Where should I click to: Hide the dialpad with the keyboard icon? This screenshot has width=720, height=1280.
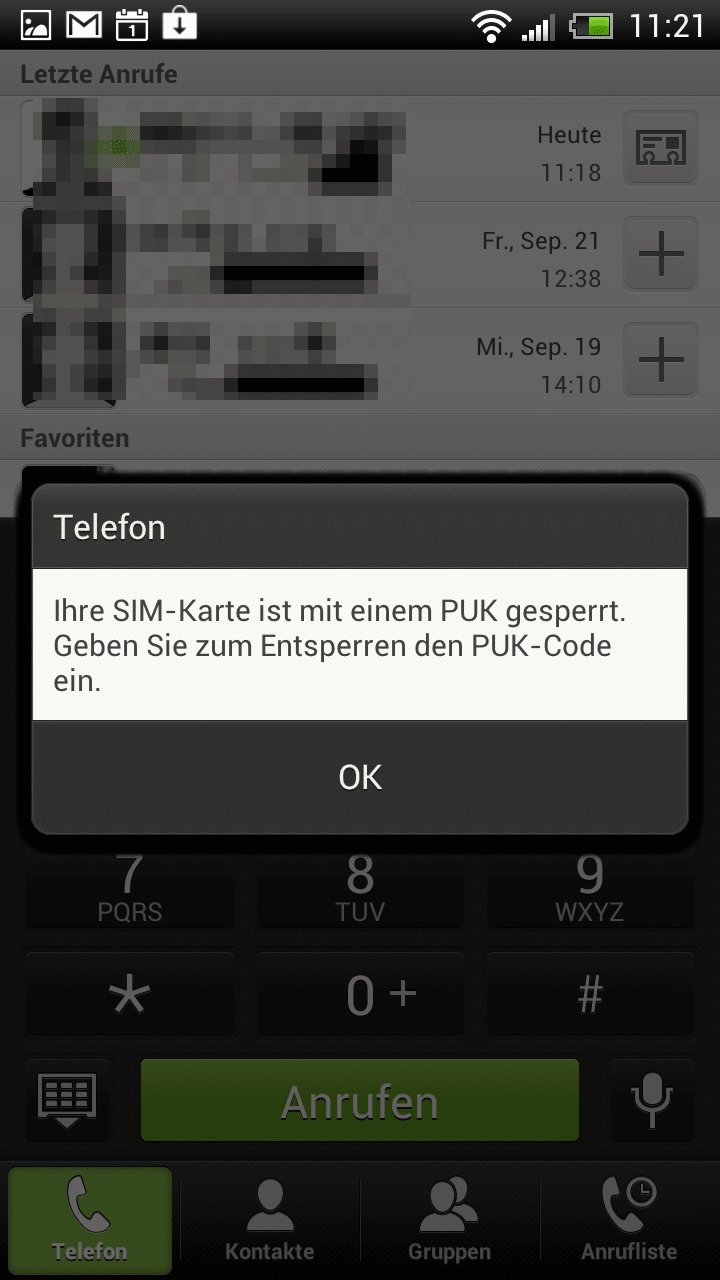coord(67,1100)
